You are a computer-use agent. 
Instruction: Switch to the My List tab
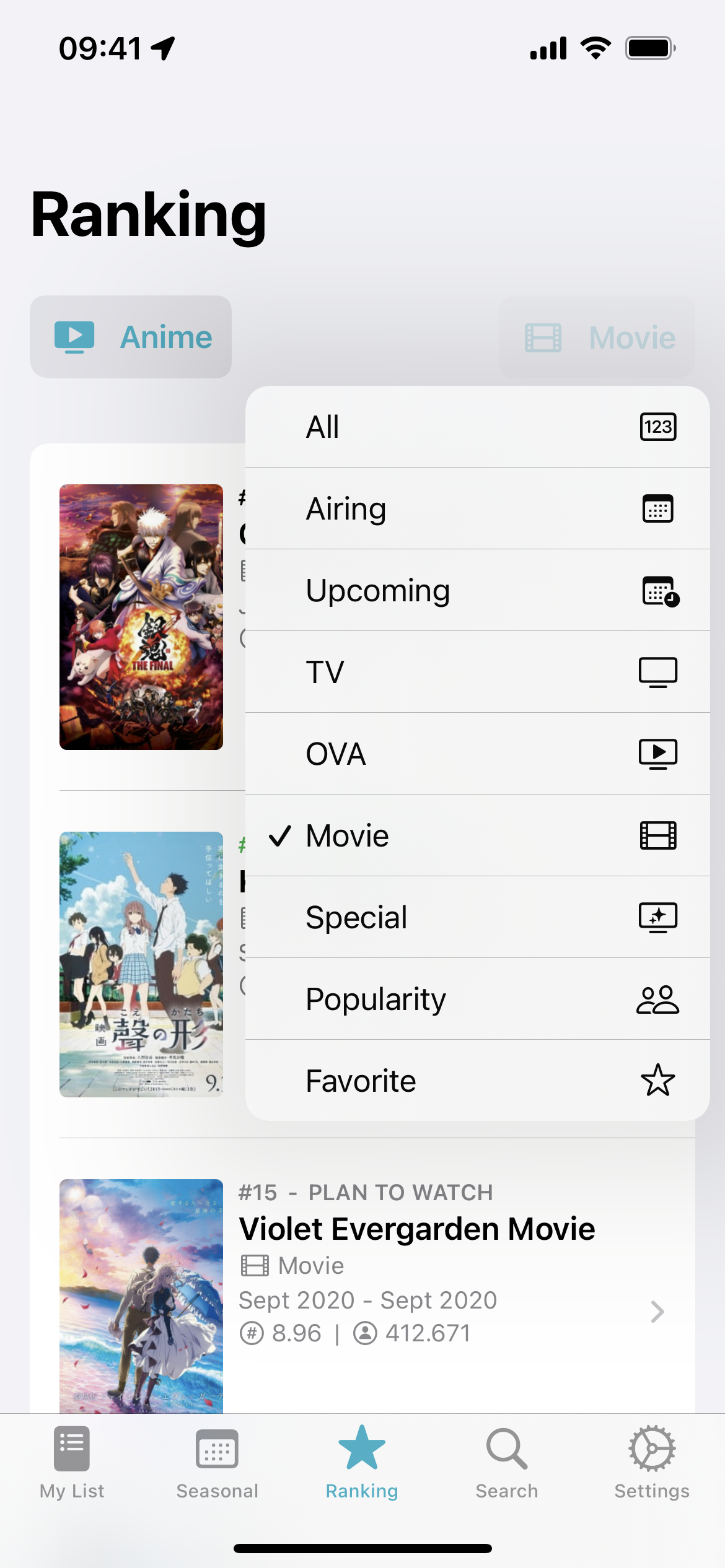(72, 1463)
